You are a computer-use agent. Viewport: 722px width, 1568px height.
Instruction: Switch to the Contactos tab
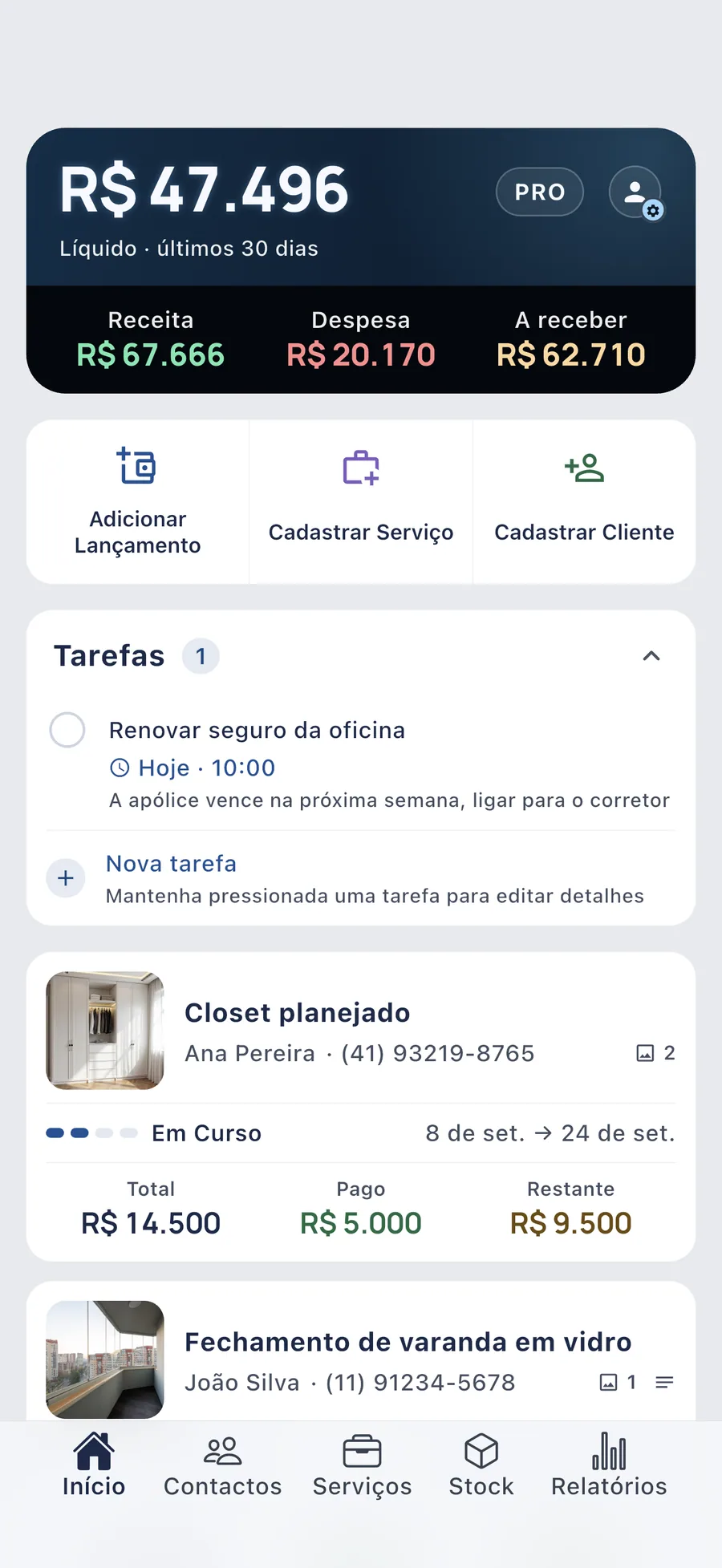[223, 1465]
